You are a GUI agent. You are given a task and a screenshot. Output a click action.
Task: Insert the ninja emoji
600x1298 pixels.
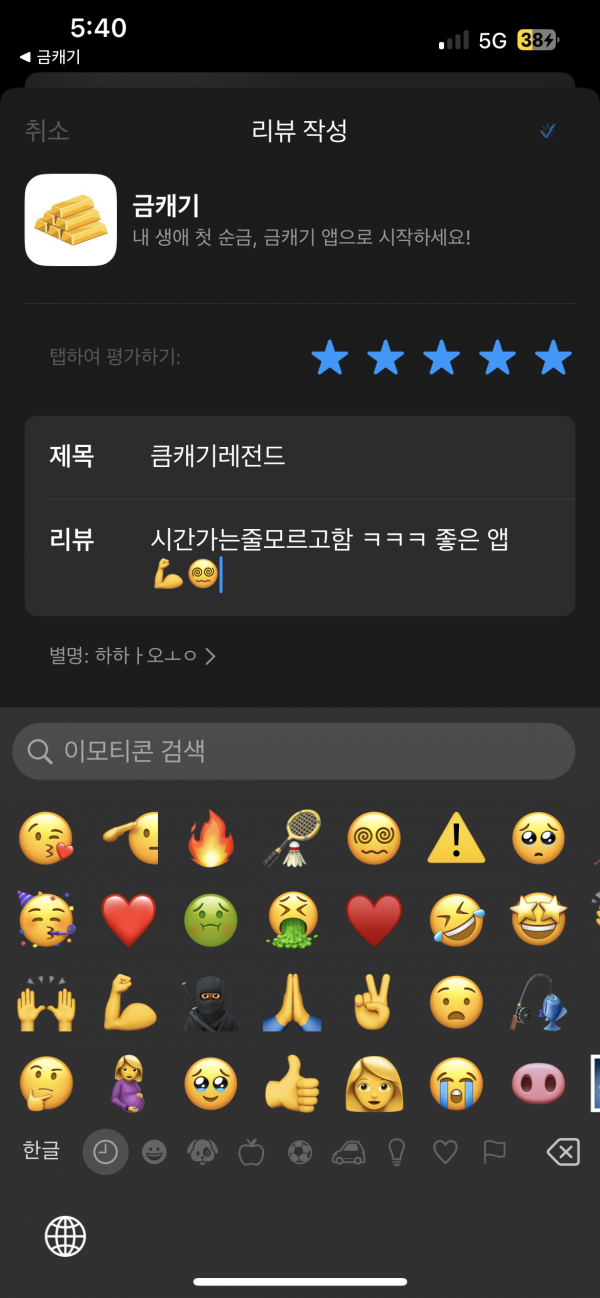click(211, 1002)
